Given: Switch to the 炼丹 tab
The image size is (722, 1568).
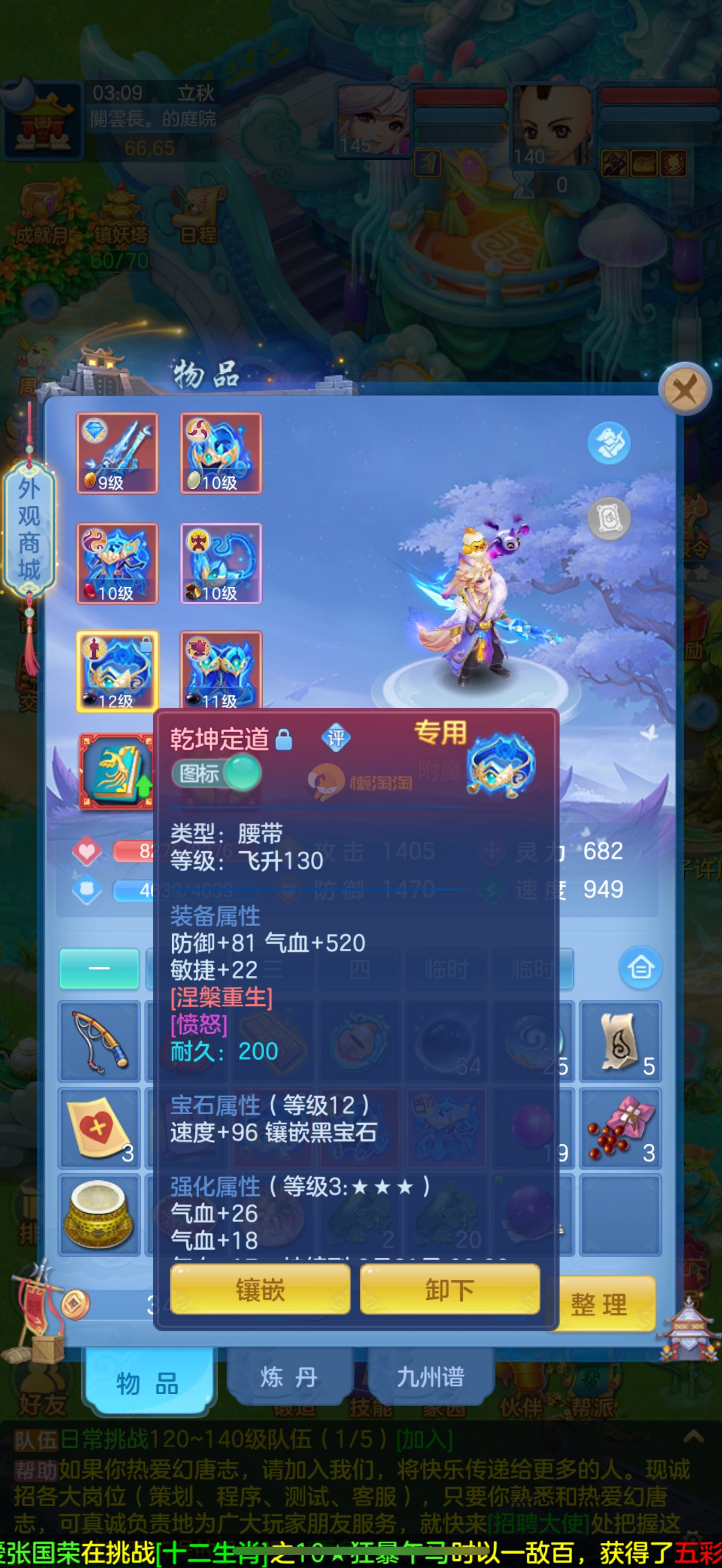Looking at the screenshot, I should point(289,1376).
